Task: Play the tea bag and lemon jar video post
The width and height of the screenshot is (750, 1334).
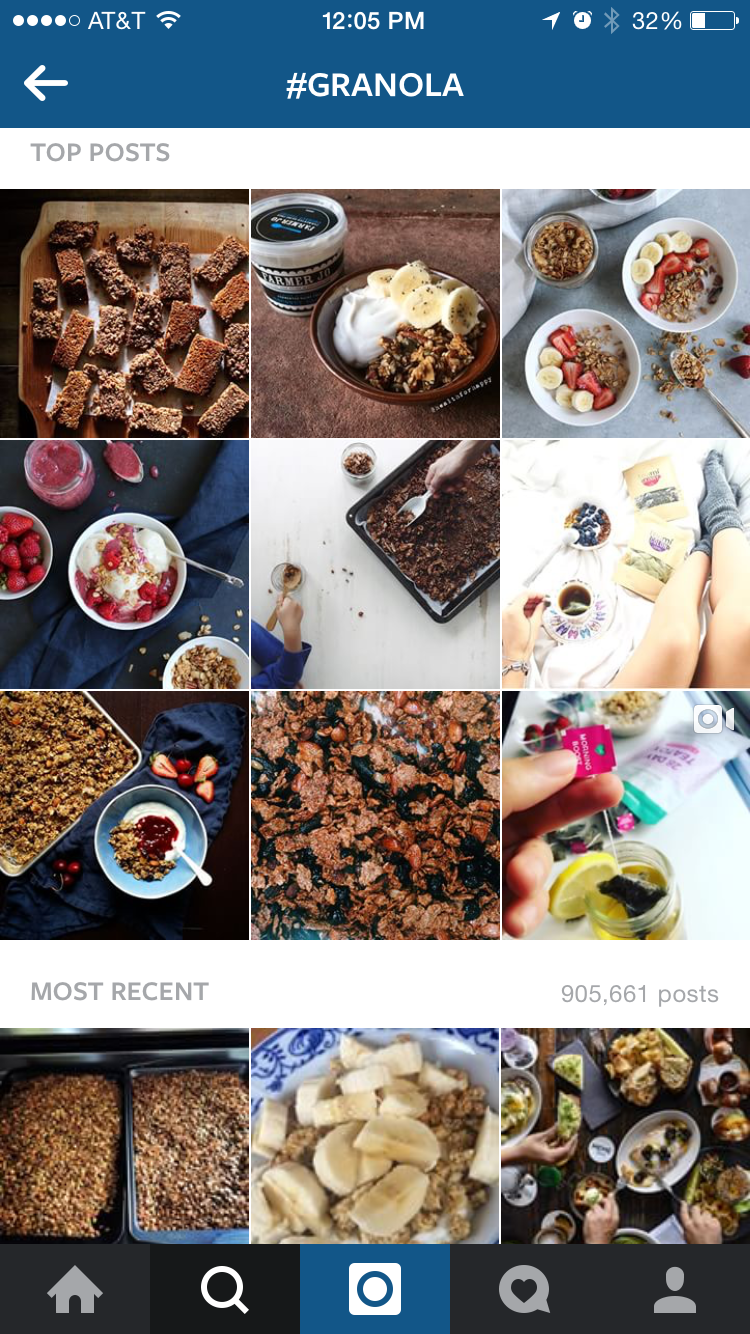Action: click(626, 815)
